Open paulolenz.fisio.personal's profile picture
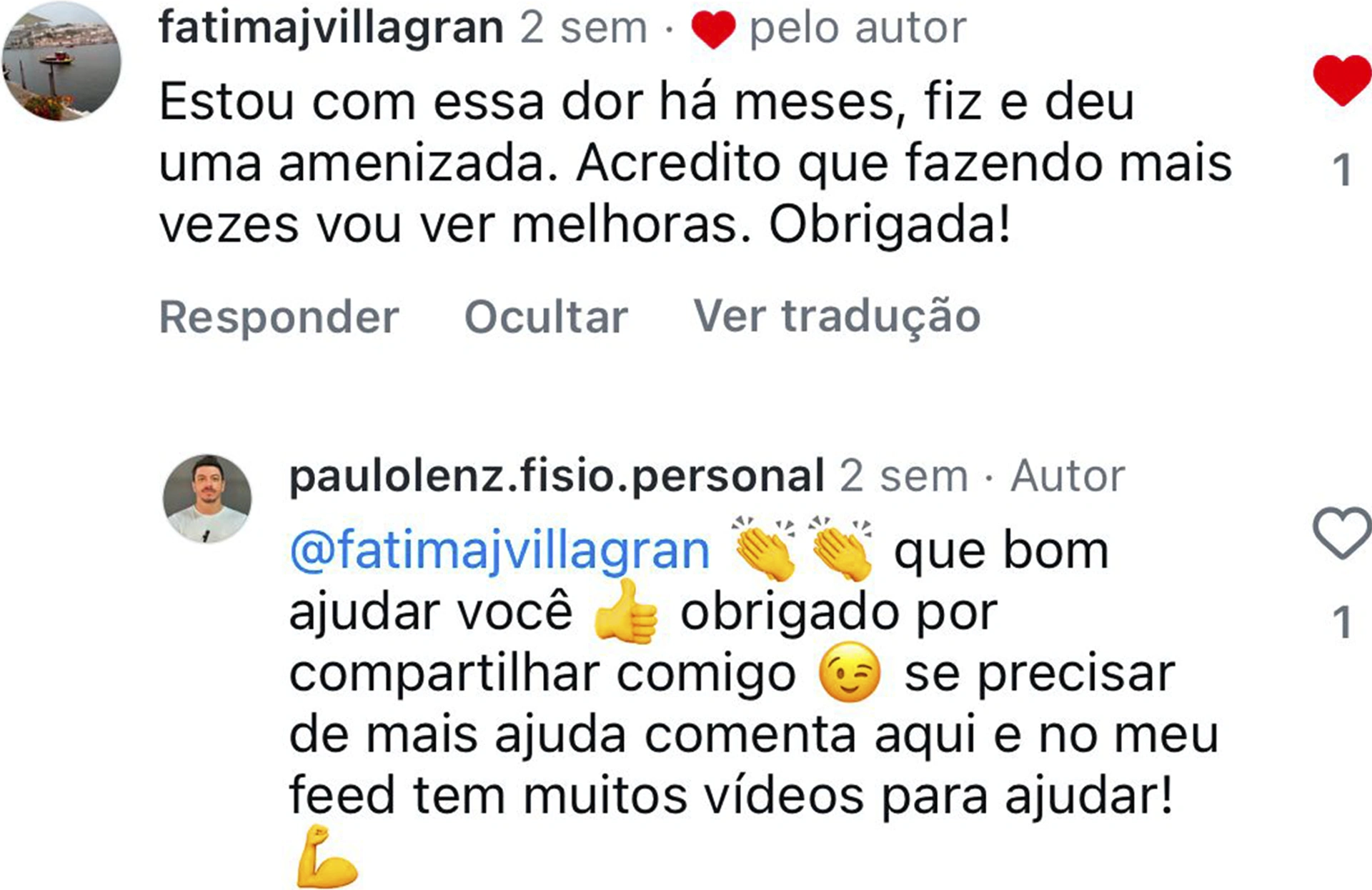The width and height of the screenshot is (1372, 890). 207,499
